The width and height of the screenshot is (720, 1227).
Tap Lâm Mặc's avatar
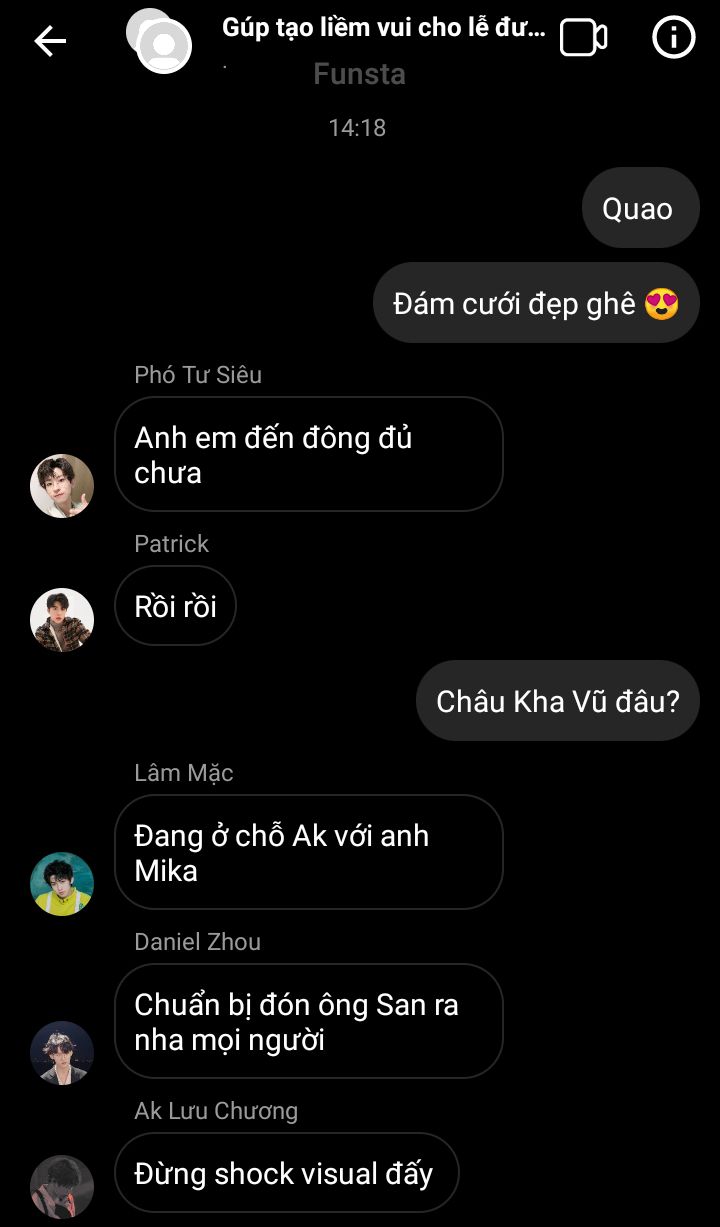(x=62, y=884)
